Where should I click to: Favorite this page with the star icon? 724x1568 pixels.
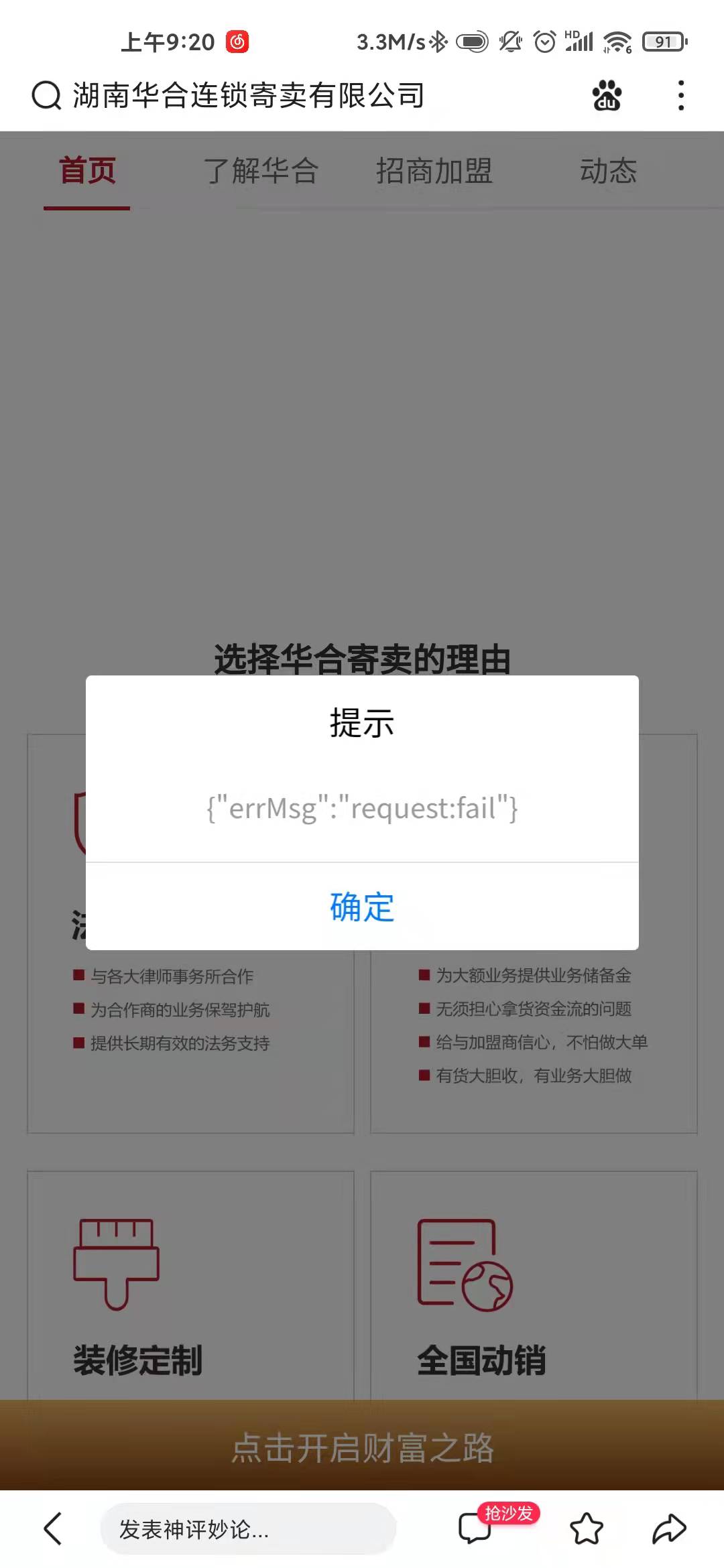click(x=587, y=1529)
